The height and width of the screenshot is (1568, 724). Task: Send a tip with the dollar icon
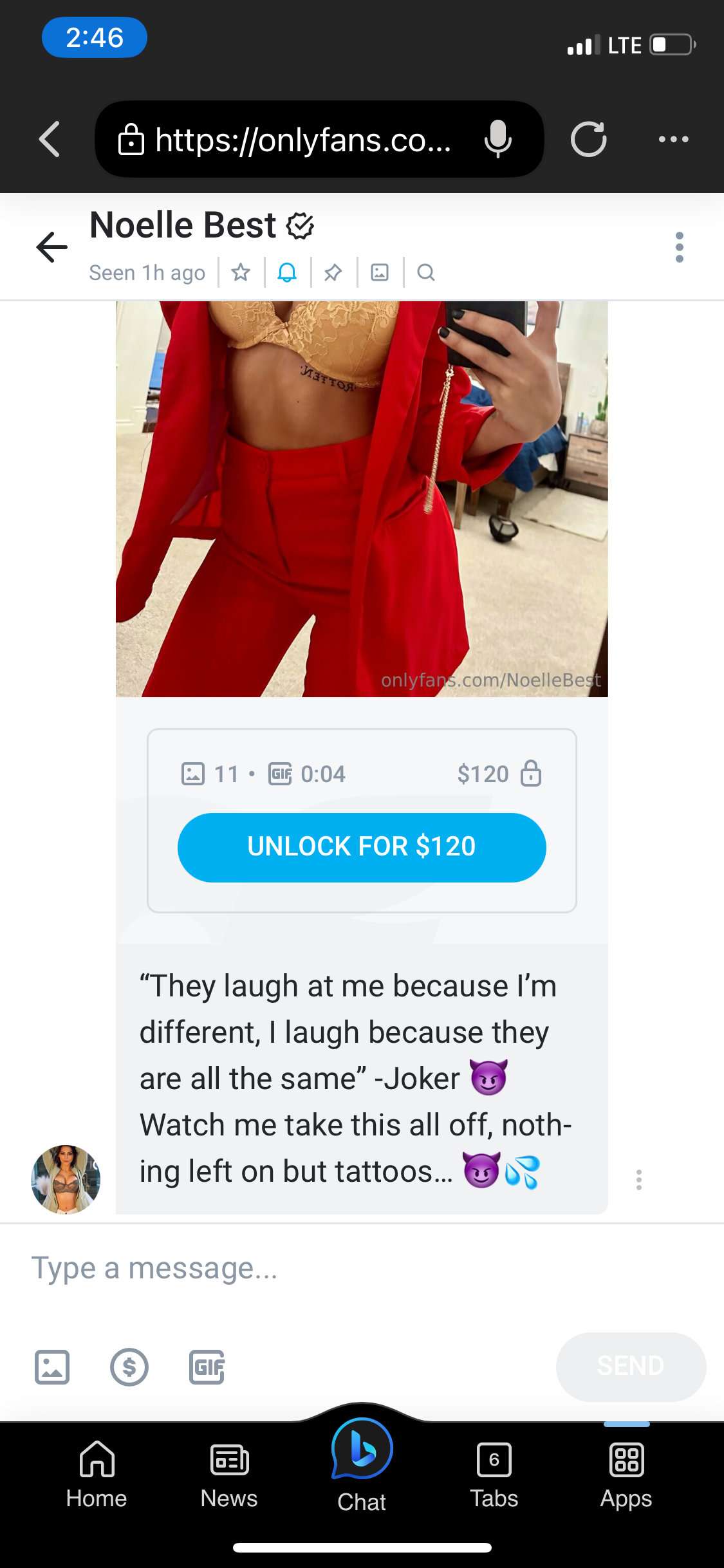click(129, 1367)
